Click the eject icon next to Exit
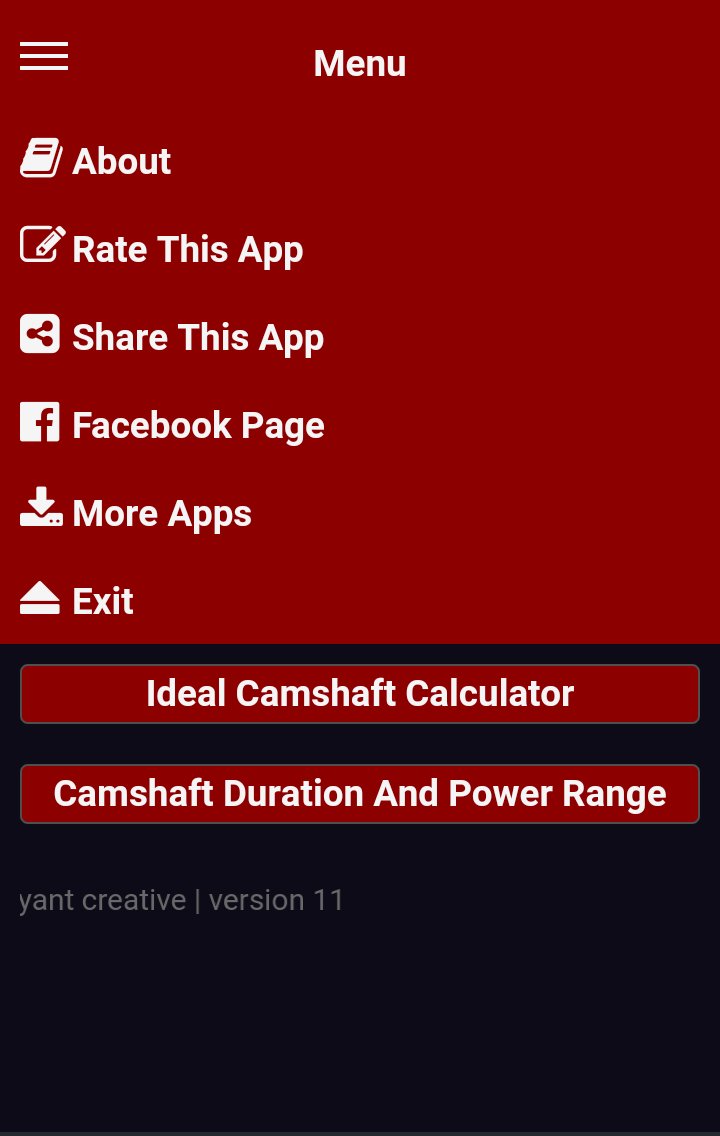 [40, 597]
